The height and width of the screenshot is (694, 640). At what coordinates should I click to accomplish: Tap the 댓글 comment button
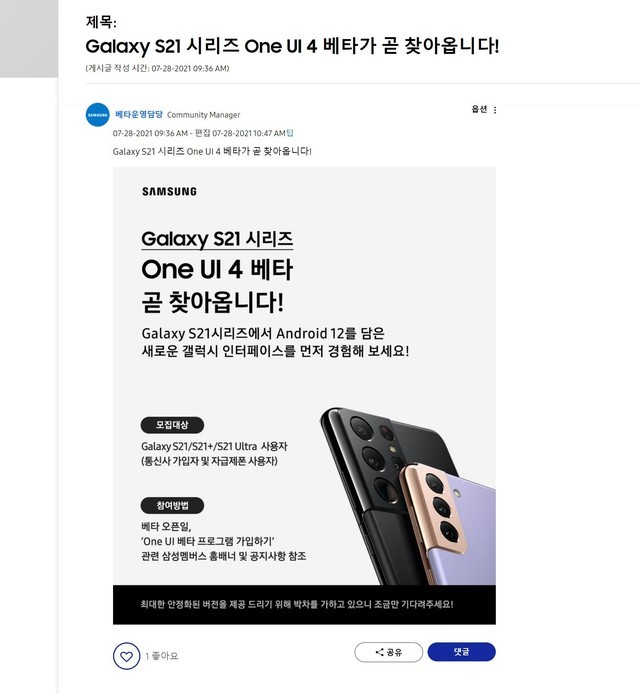461,652
